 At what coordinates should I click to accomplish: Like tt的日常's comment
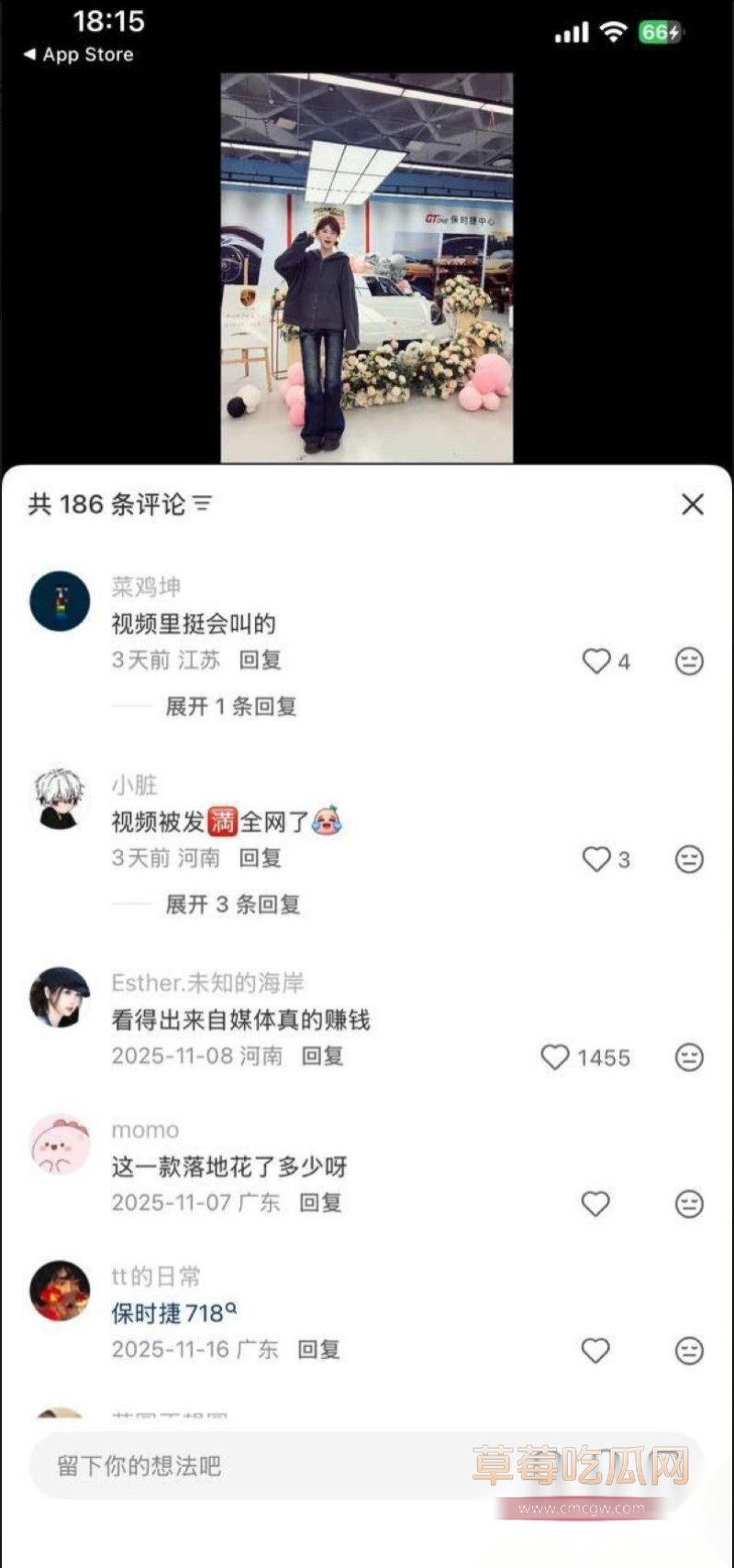coord(595,1350)
